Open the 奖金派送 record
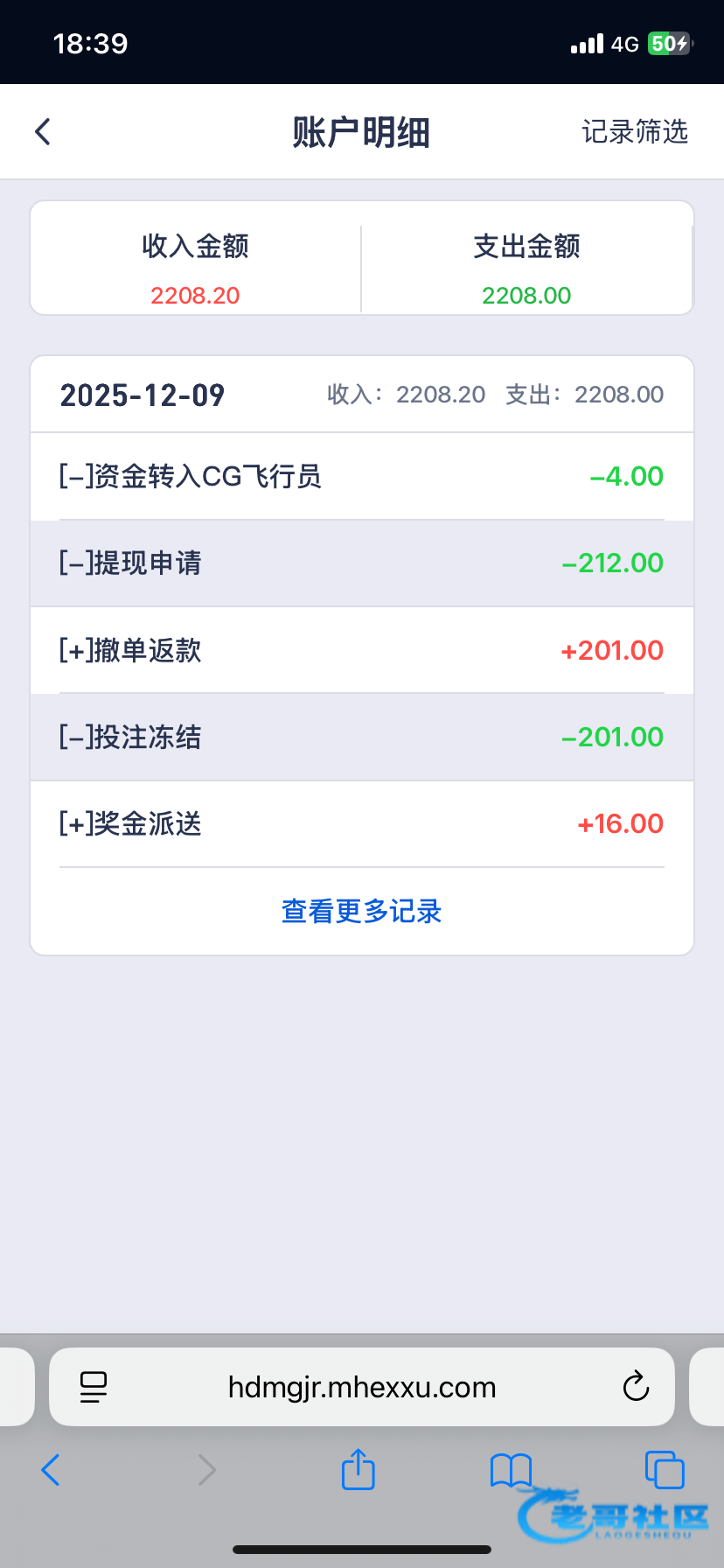 coord(361,823)
